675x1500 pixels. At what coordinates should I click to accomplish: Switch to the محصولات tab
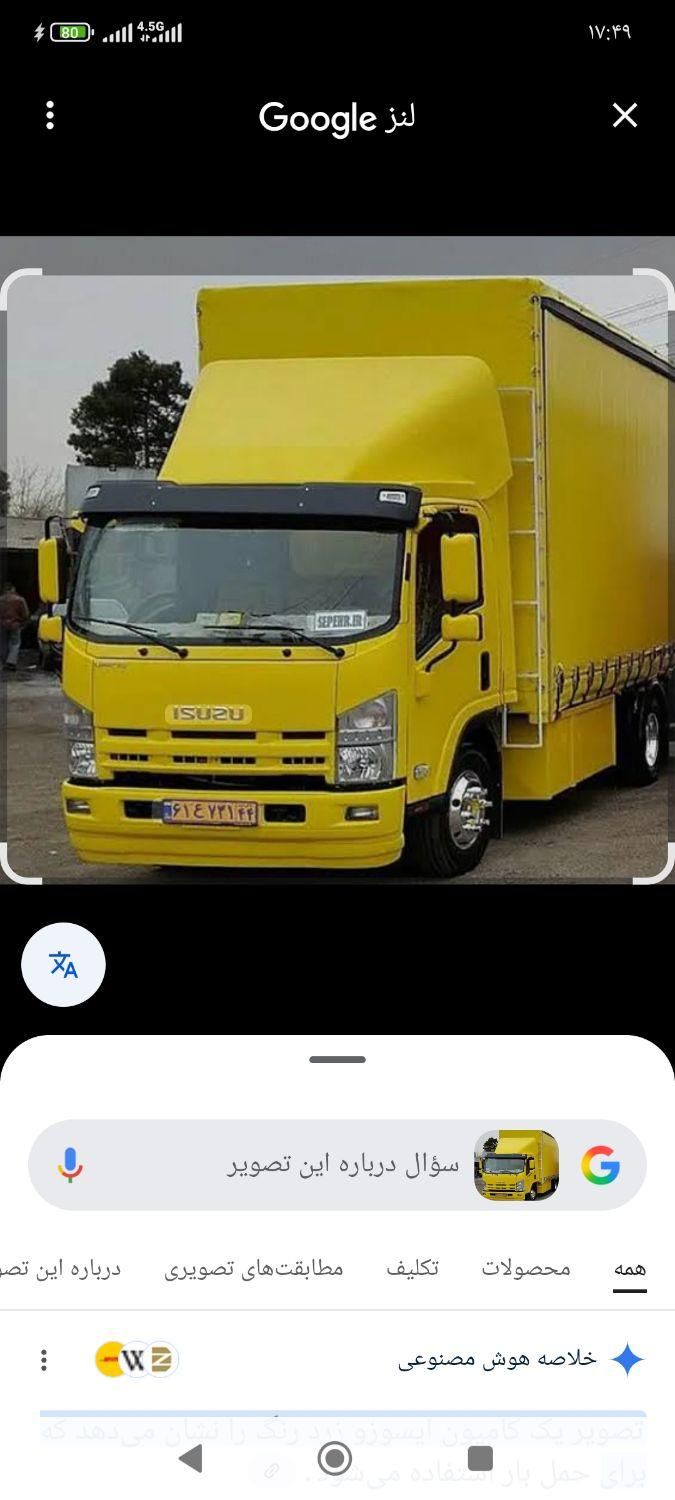point(526,1268)
